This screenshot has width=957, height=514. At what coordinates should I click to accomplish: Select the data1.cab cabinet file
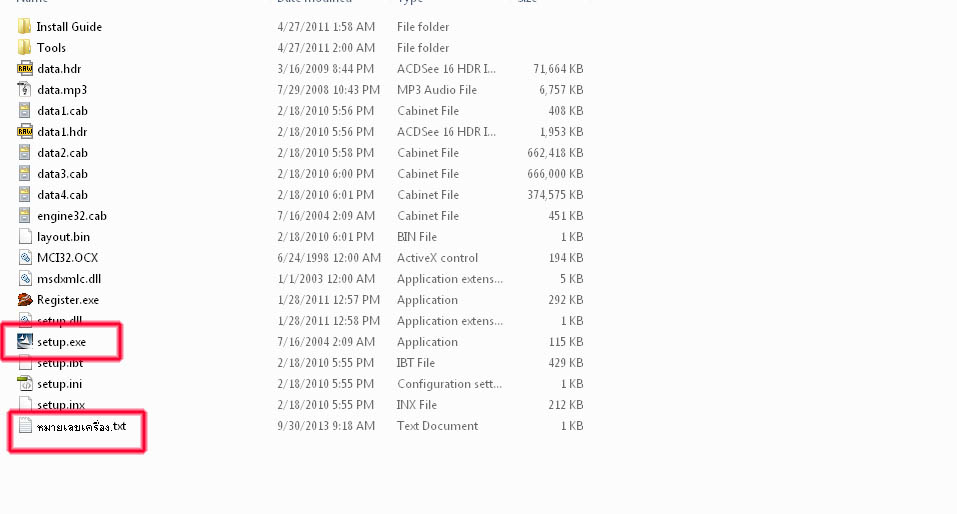[62, 111]
